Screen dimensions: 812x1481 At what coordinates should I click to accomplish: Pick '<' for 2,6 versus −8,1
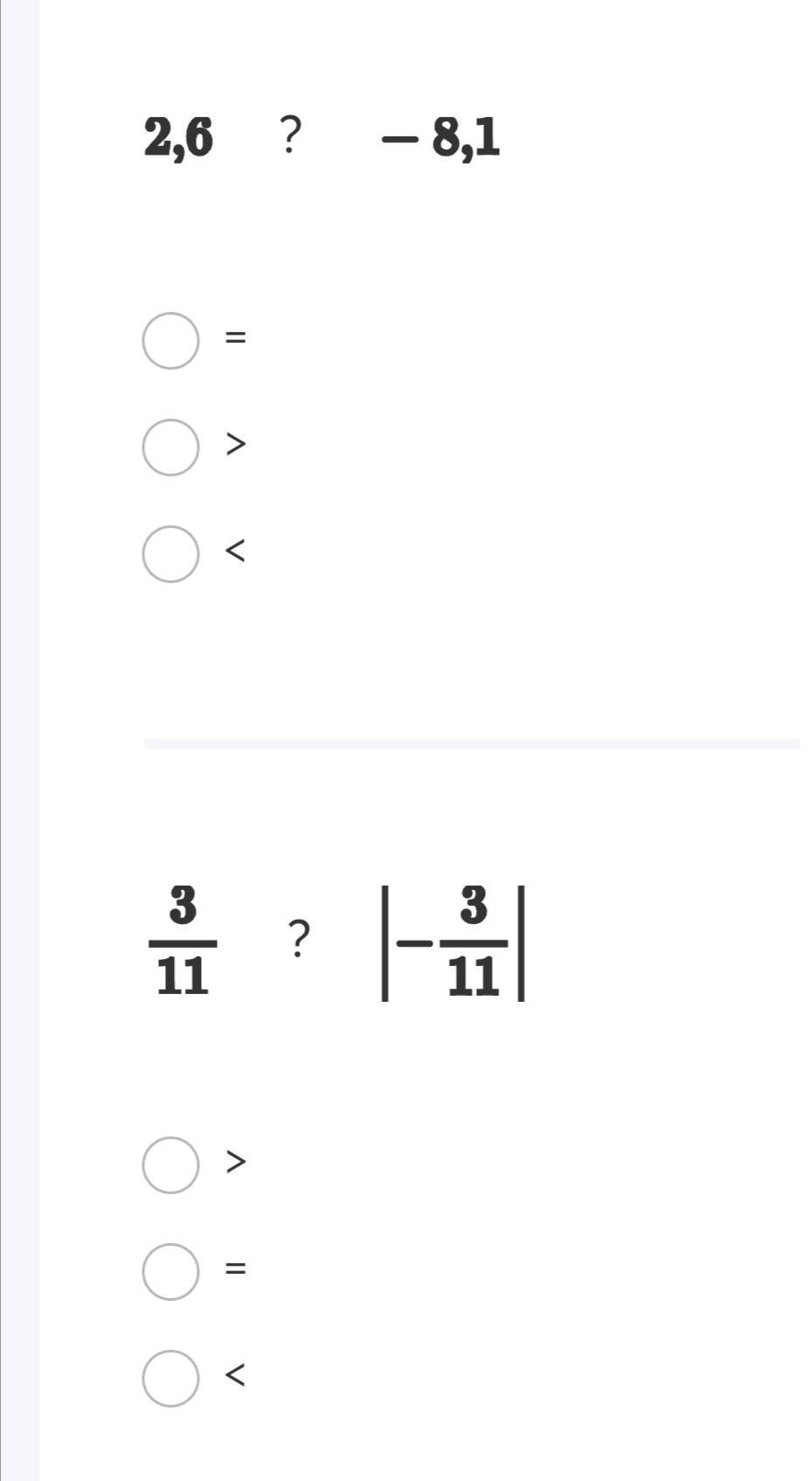[170, 553]
